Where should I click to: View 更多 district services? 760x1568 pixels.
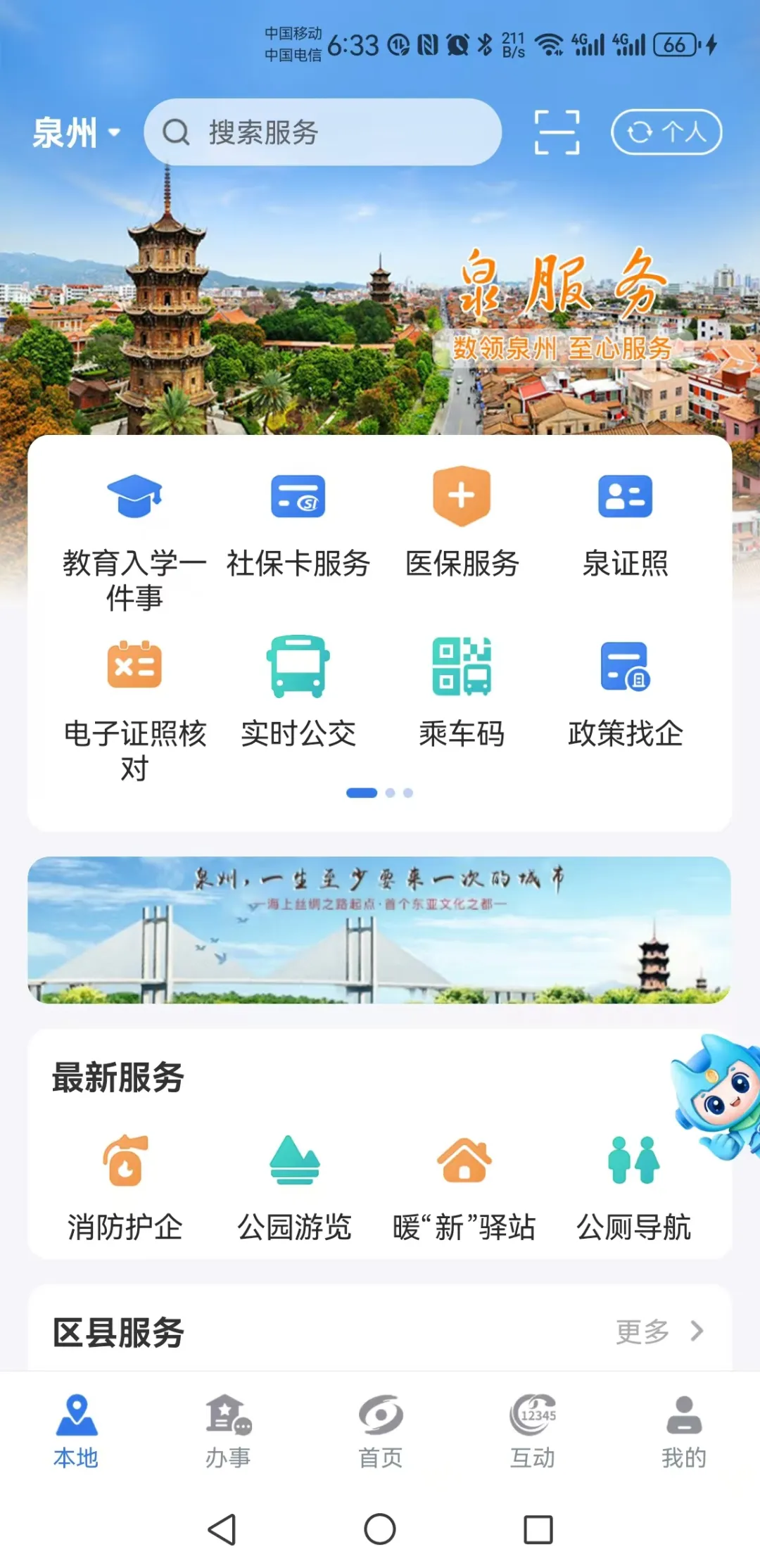pyautogui.click(x=659, y=1332)
